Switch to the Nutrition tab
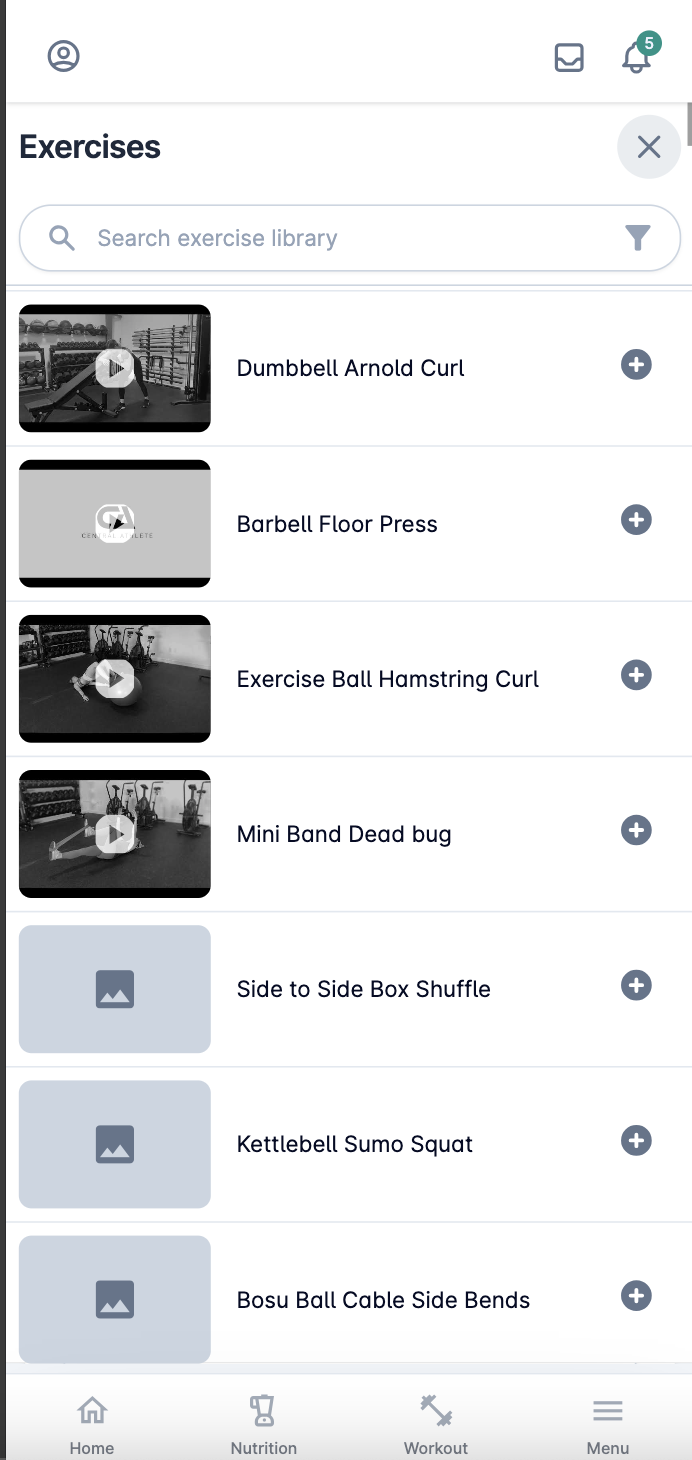This screenshot has height=1460, width=692. pos(264,1424)
